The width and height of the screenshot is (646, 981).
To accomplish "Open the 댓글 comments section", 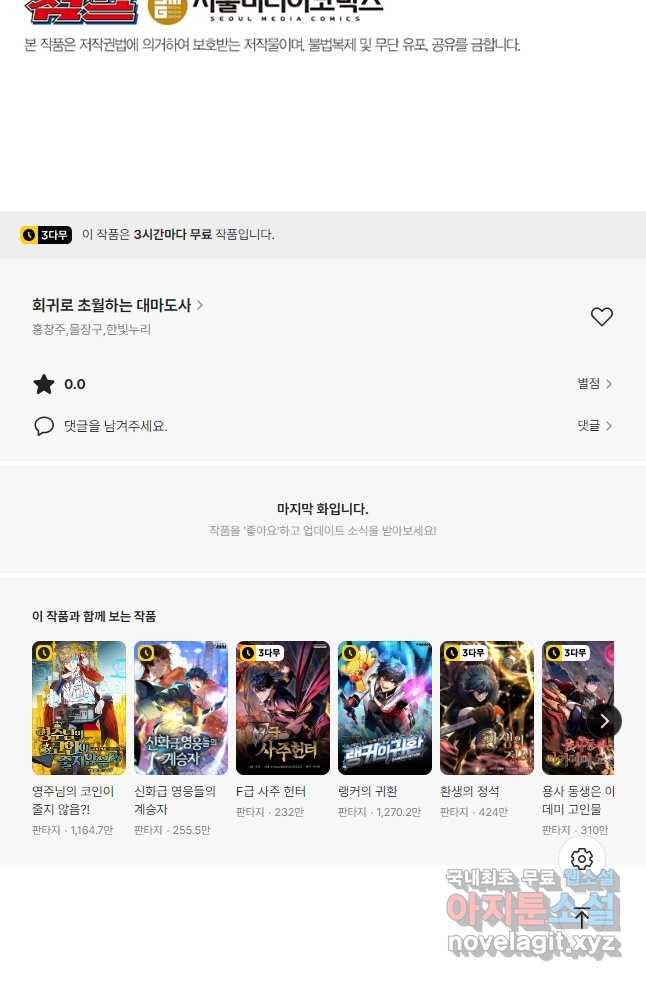I will 594,426.
